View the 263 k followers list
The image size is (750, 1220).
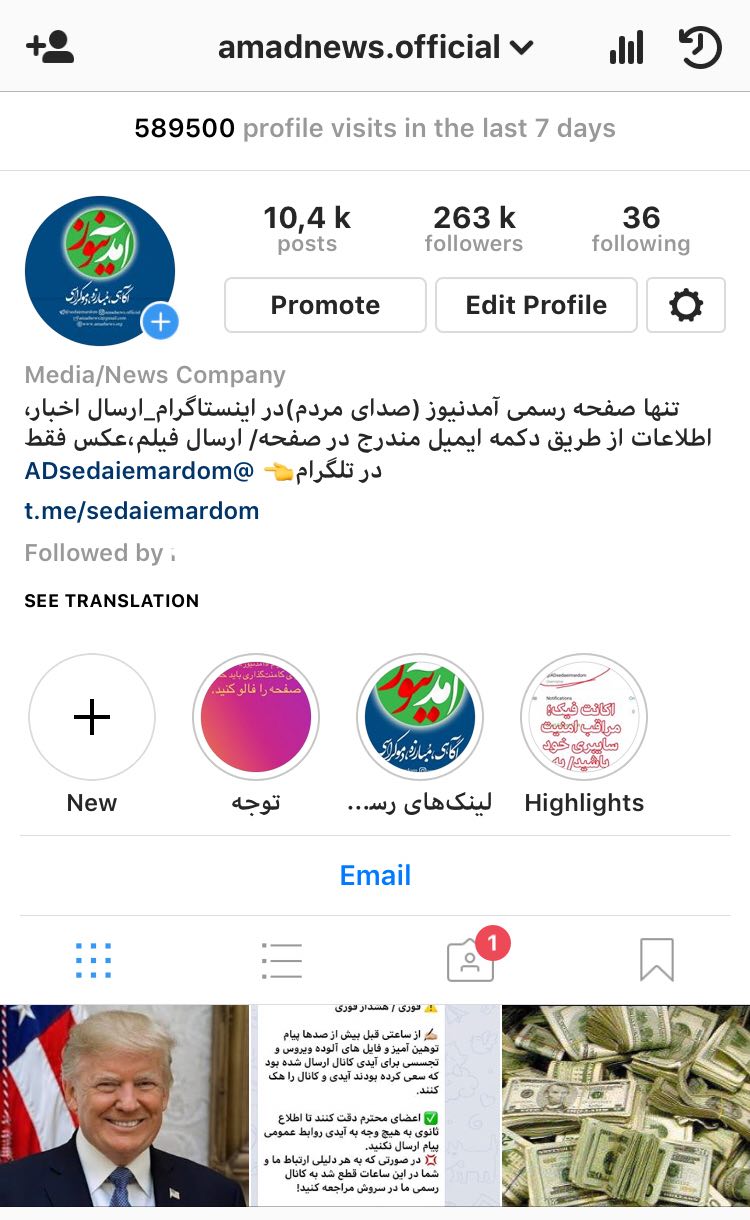474,229
